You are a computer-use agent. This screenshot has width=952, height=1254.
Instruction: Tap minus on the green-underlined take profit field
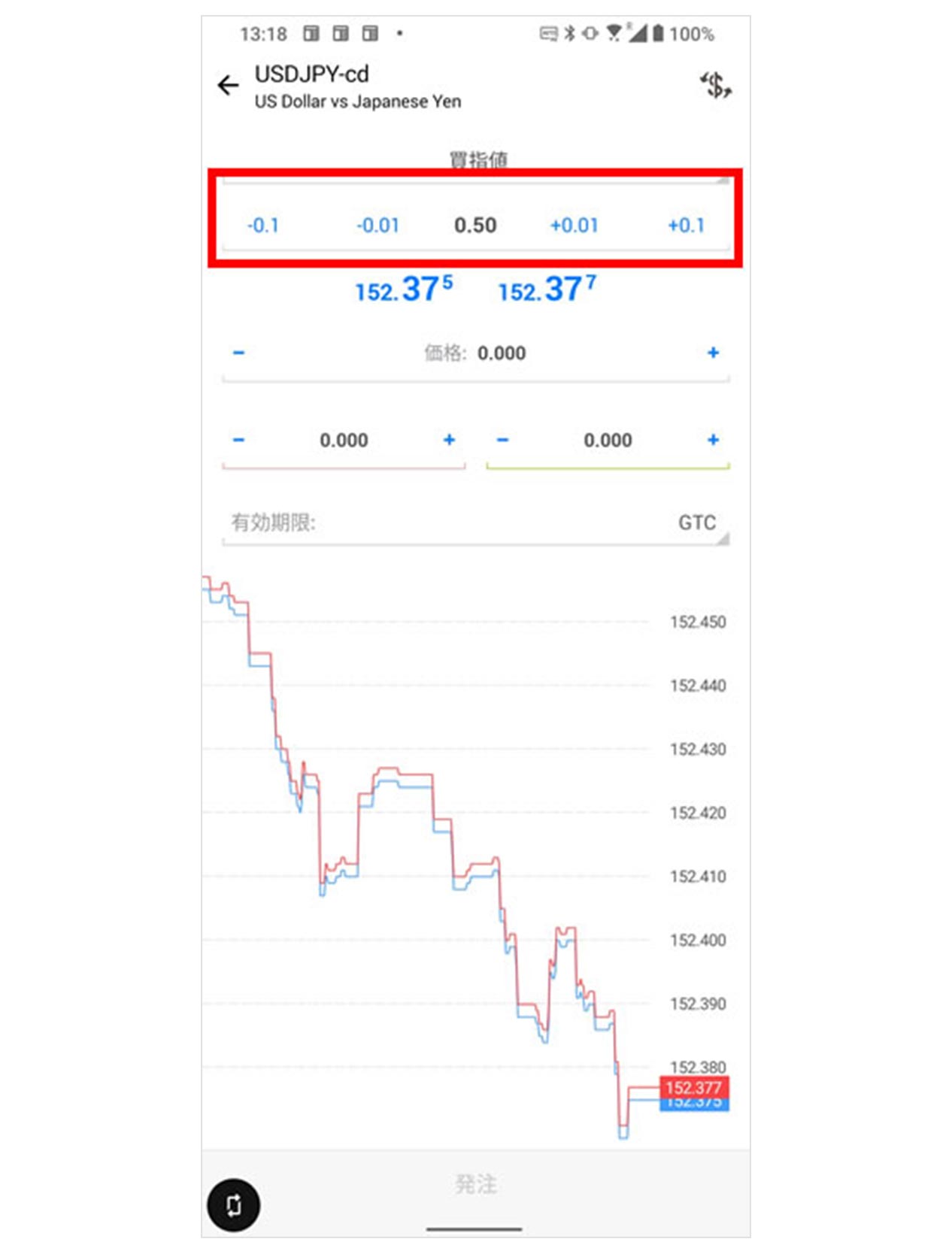pyautogui.click(x=503, y=440)
